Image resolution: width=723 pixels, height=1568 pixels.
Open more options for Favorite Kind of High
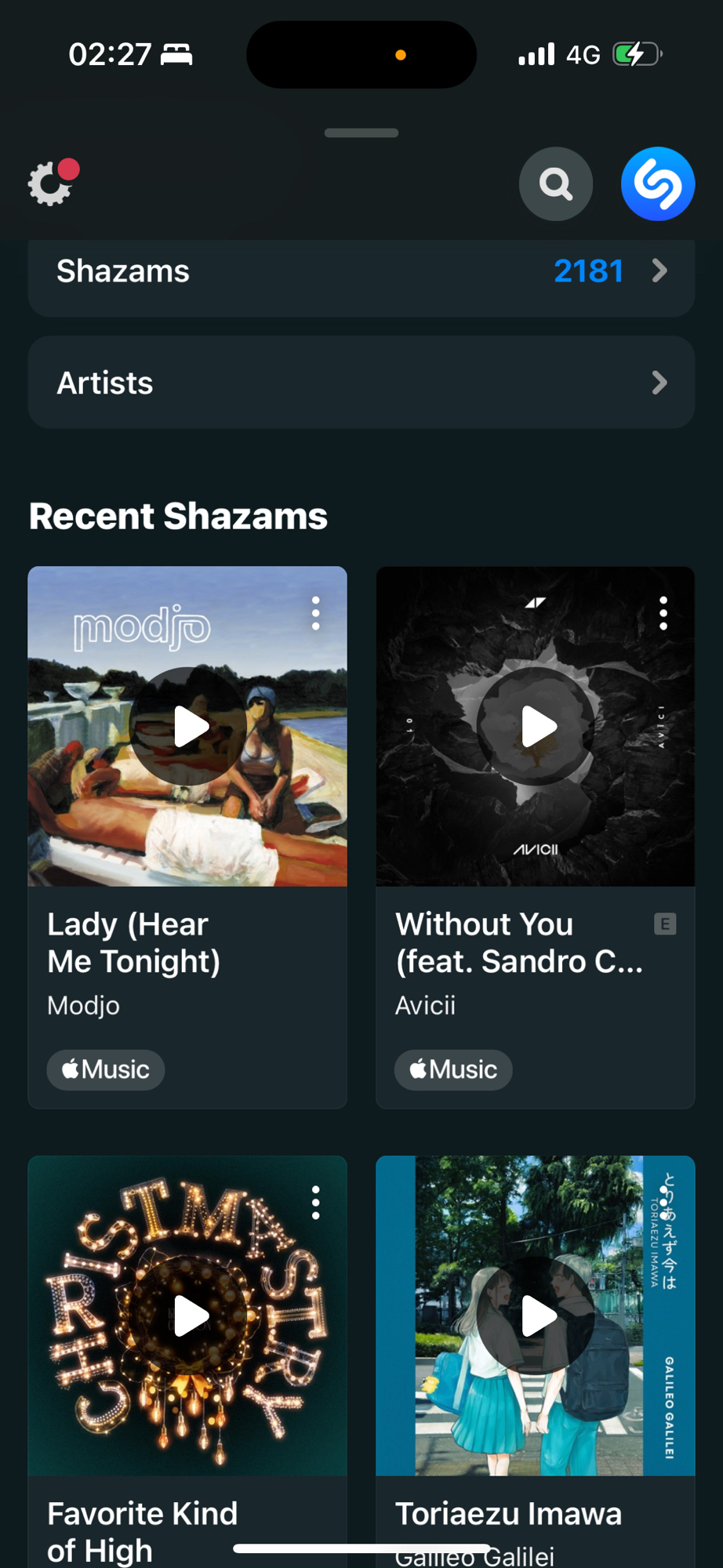pyautogui.click(x=315, y=1203)
